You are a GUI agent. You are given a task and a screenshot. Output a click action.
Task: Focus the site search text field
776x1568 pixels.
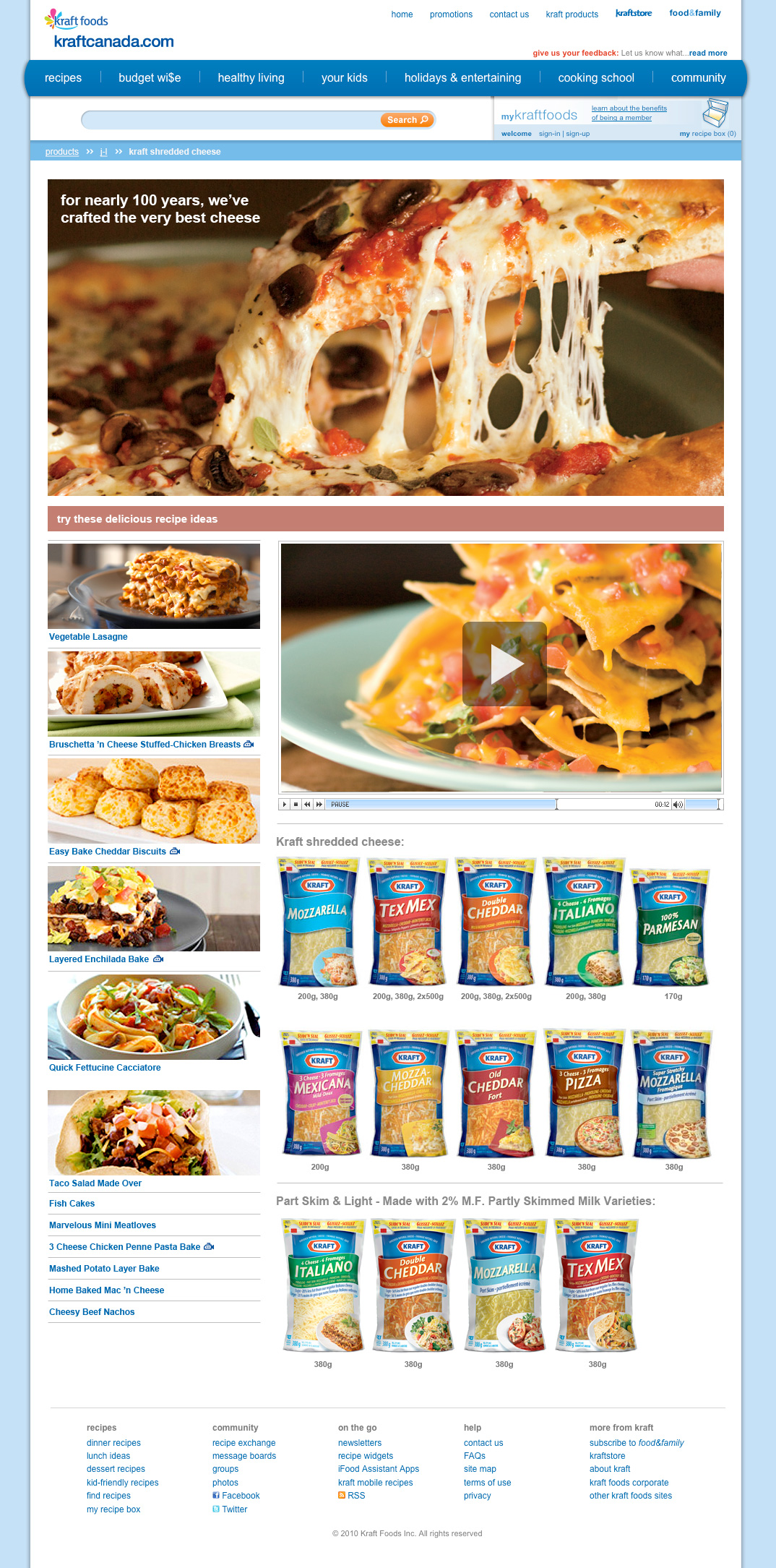[231, 120]
